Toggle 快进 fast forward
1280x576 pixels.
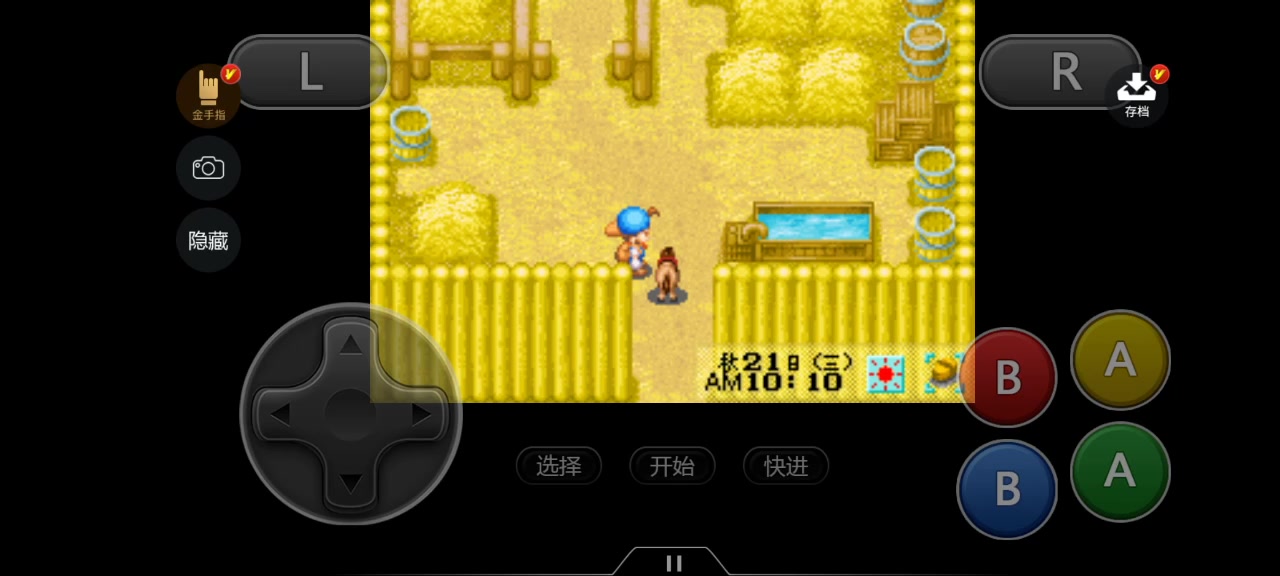coord(786,466)
